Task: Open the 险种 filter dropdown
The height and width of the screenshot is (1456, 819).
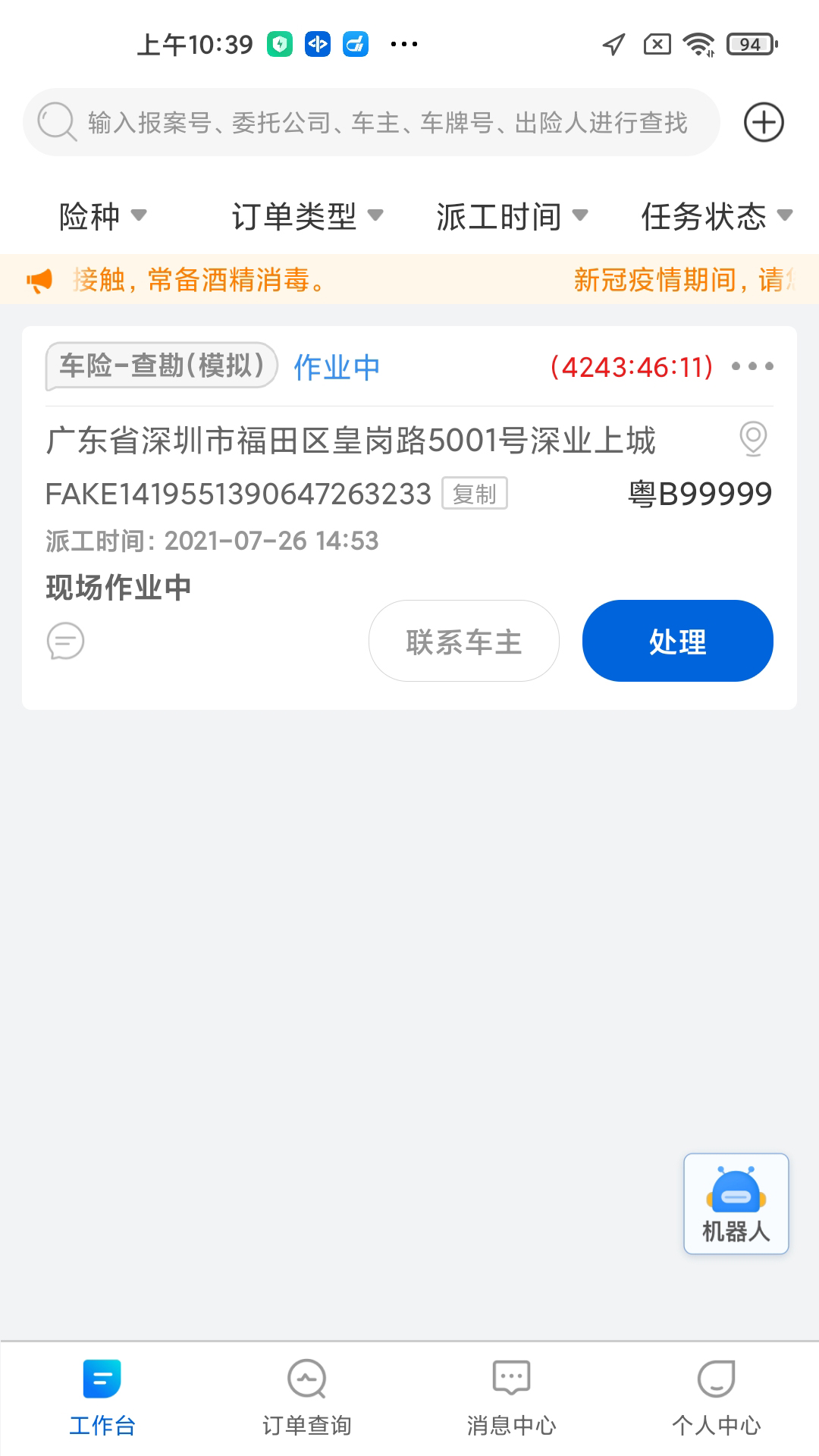Action: point(104,216)
